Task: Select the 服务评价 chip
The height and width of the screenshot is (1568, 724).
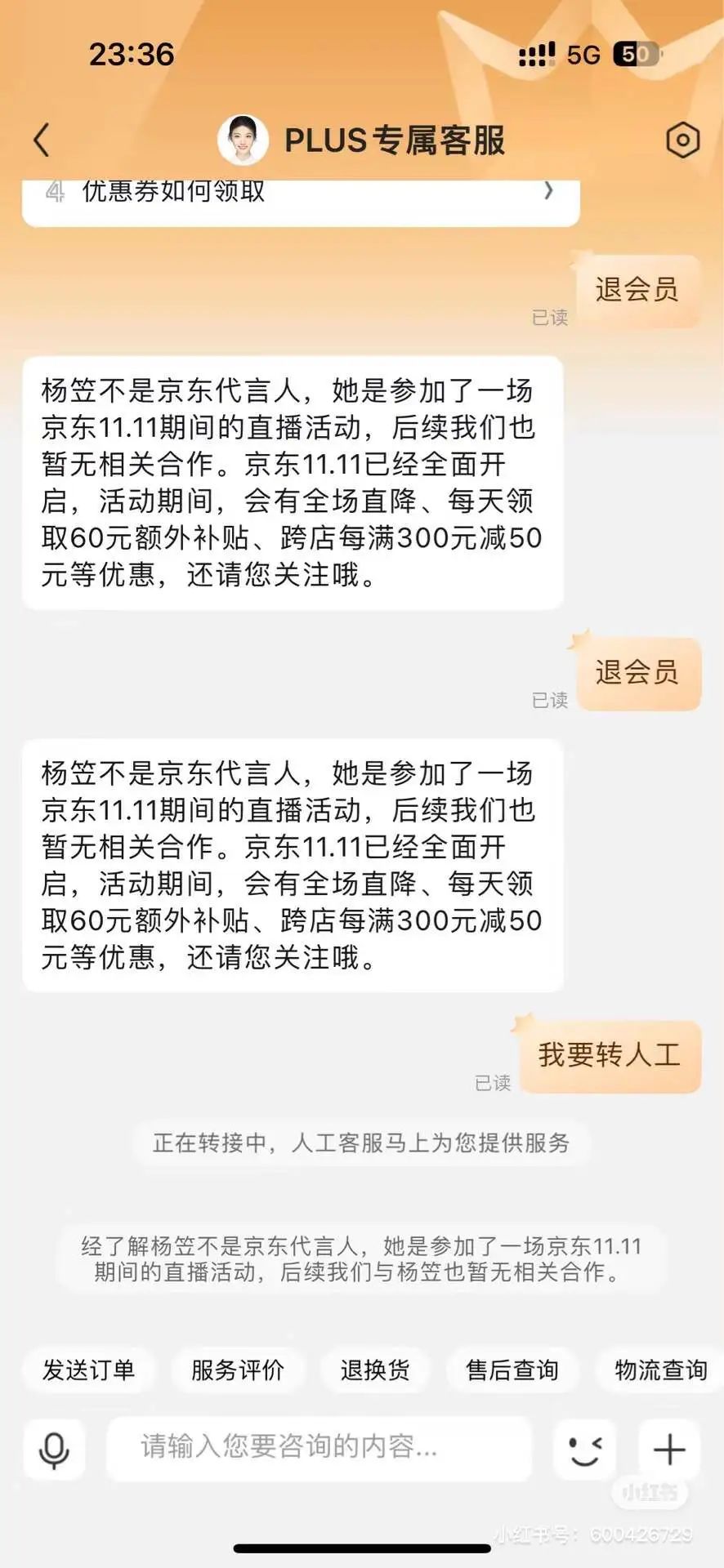Action: pos(238,1370)
